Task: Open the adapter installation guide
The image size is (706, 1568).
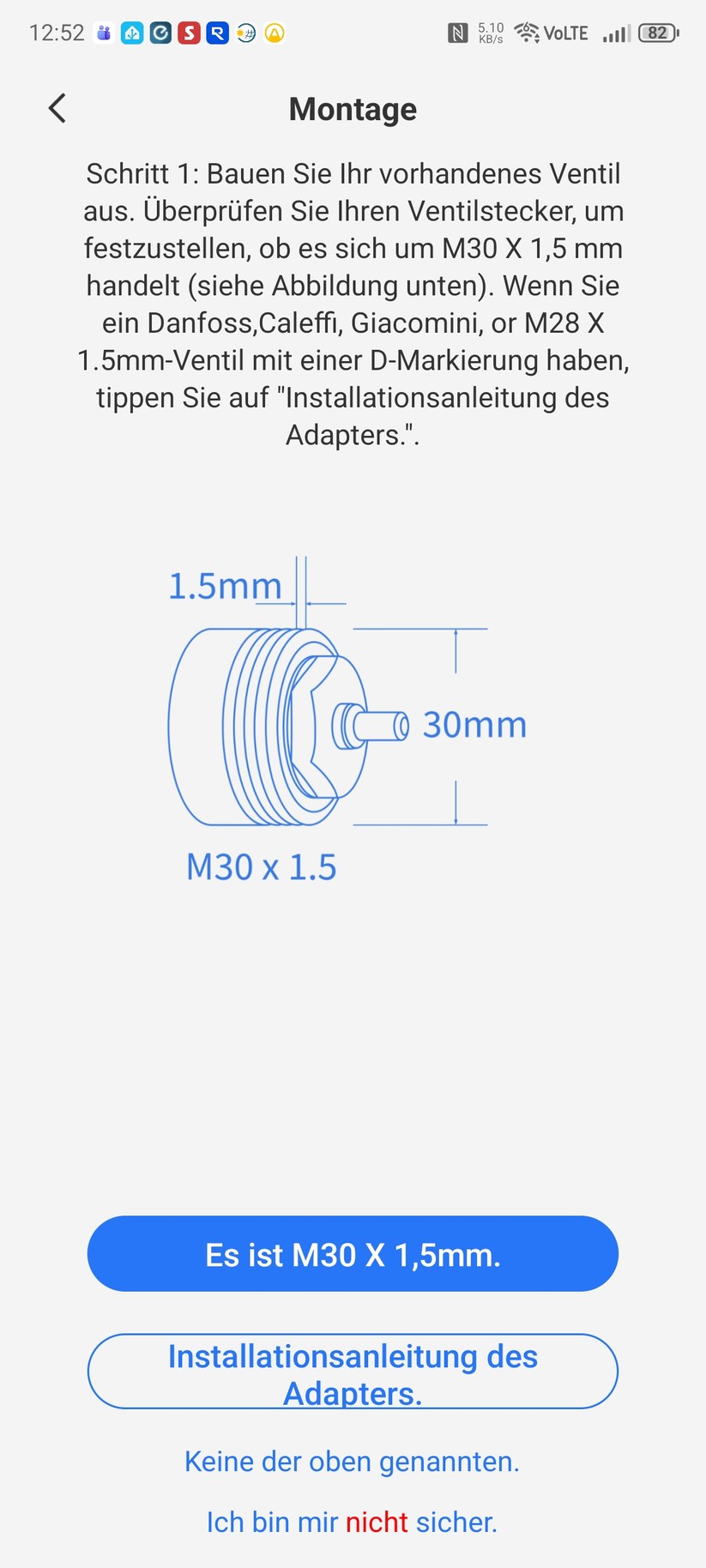Action: [x=353, y=1372]
